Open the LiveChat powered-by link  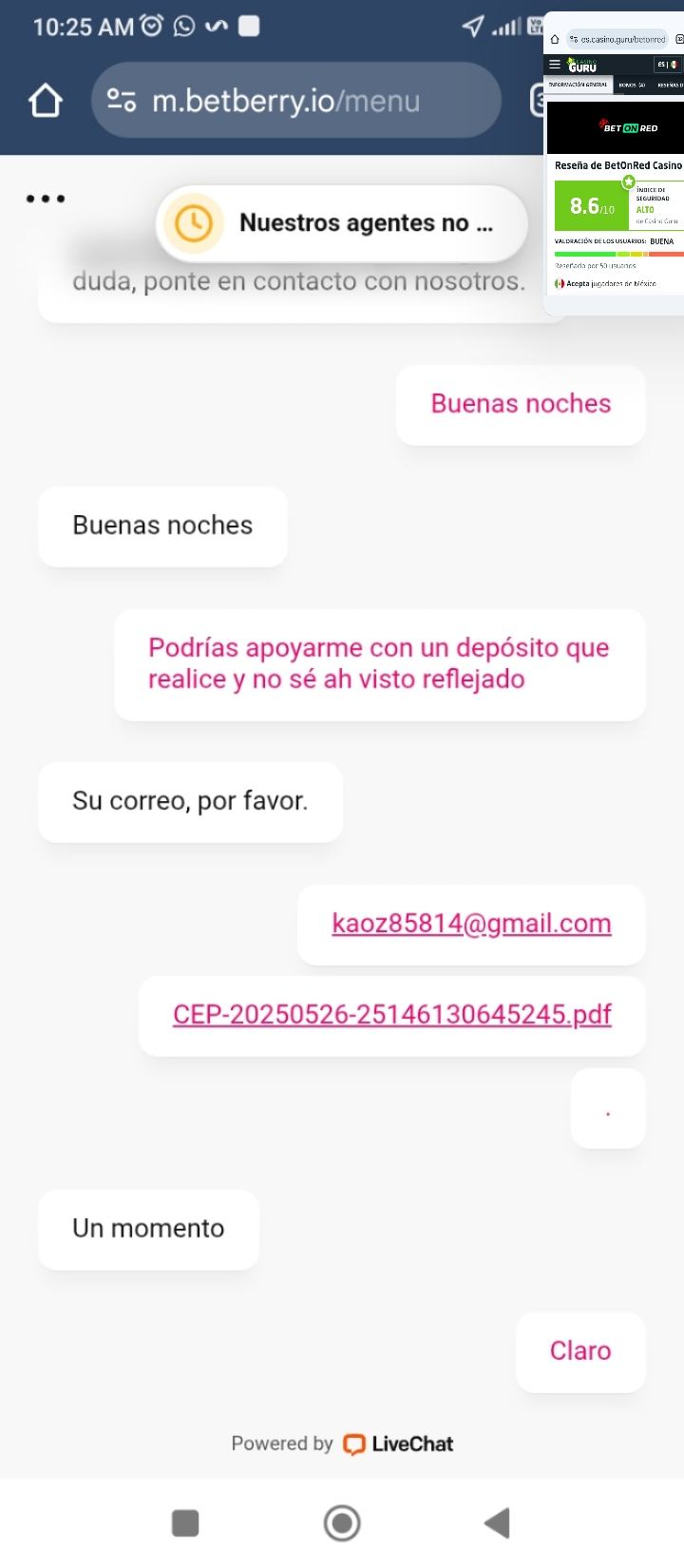(342, 1444)
